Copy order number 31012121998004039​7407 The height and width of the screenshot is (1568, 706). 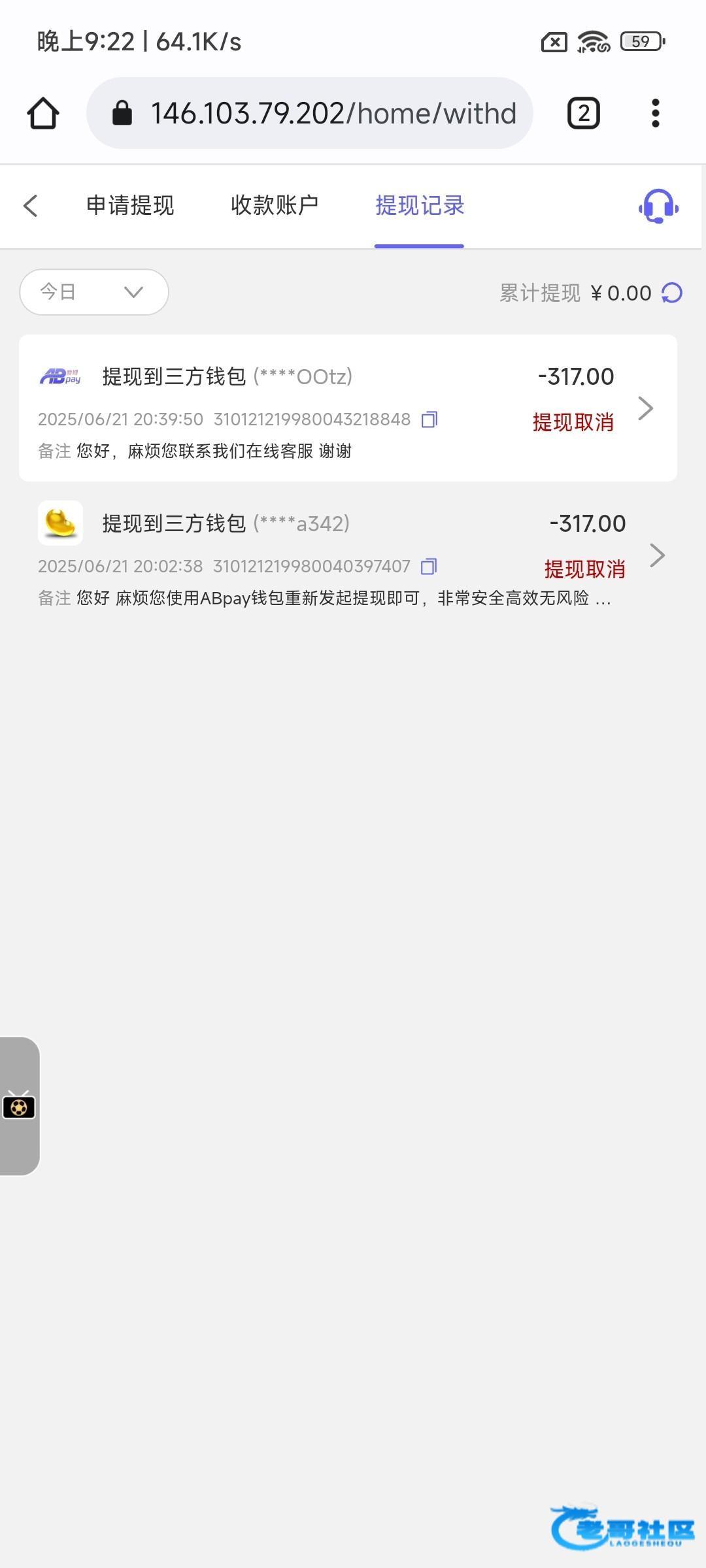coord(429,566)
